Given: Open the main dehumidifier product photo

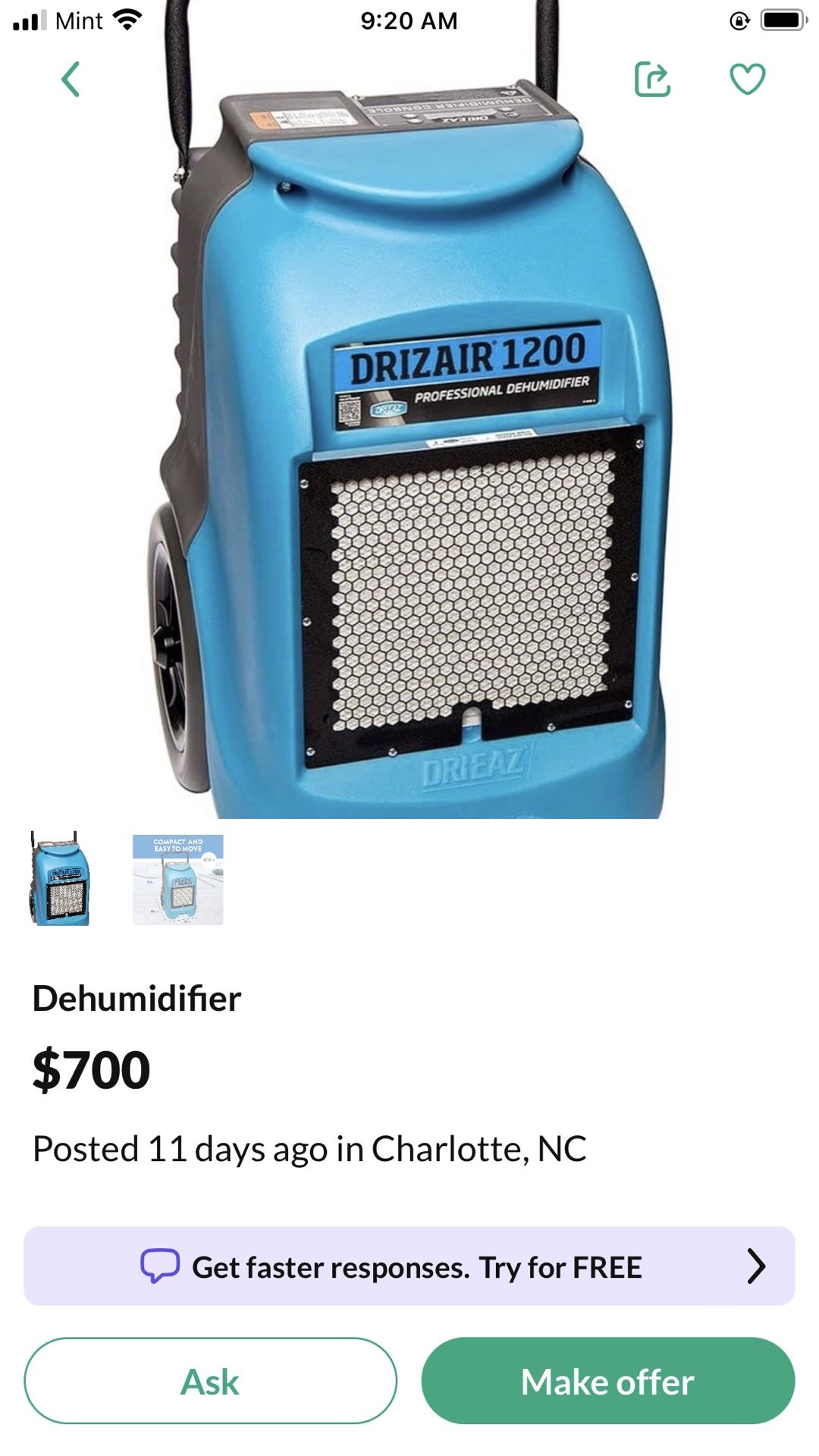Looking at the screenshot, I should (x=409, y=455).
